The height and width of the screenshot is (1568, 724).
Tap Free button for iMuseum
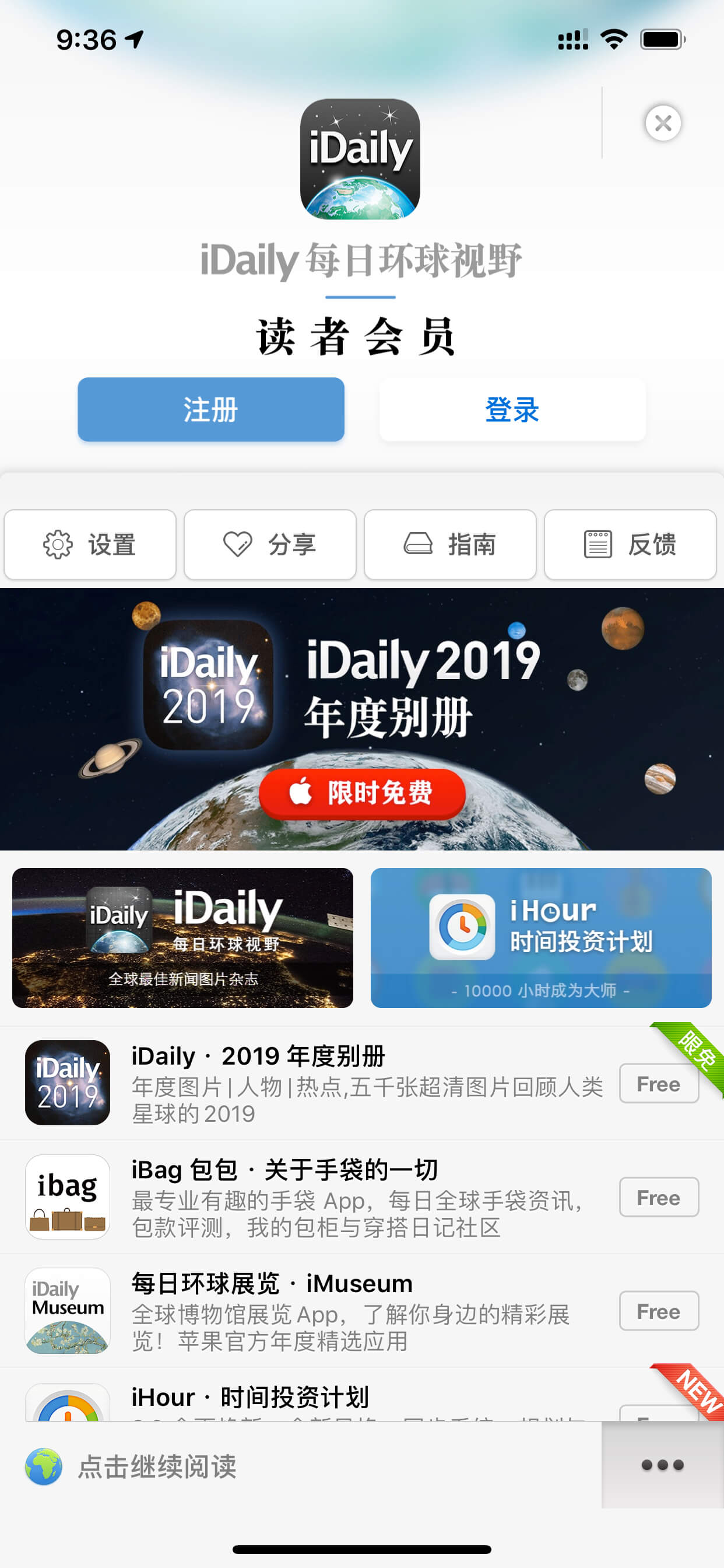(x=659, y=1311)
